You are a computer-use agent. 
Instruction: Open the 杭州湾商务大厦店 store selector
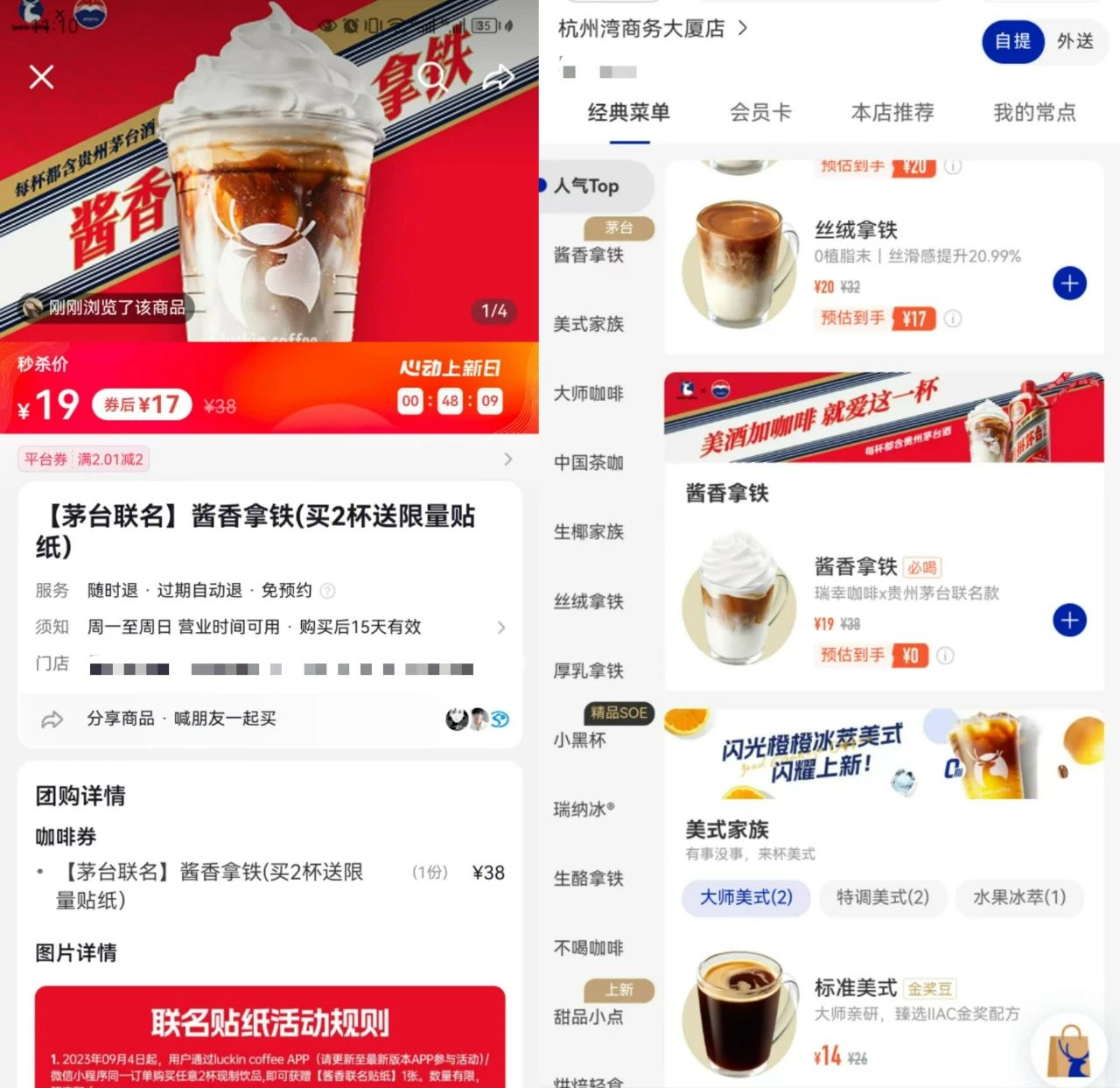point(652,29)
